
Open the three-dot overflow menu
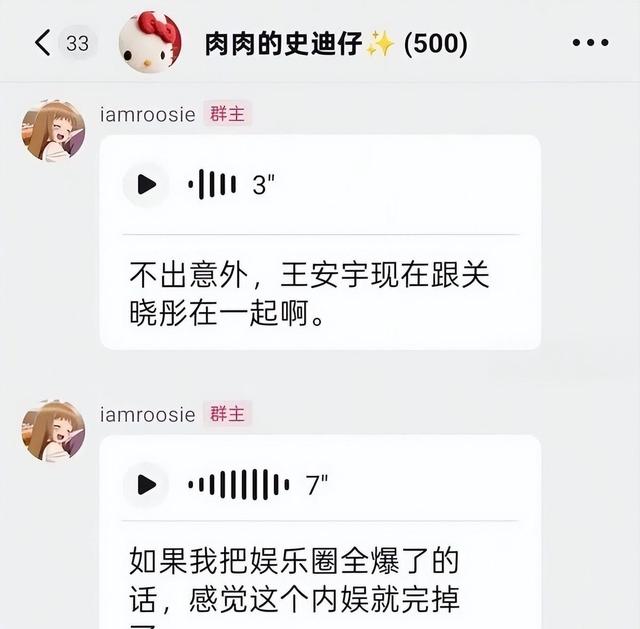590,44
